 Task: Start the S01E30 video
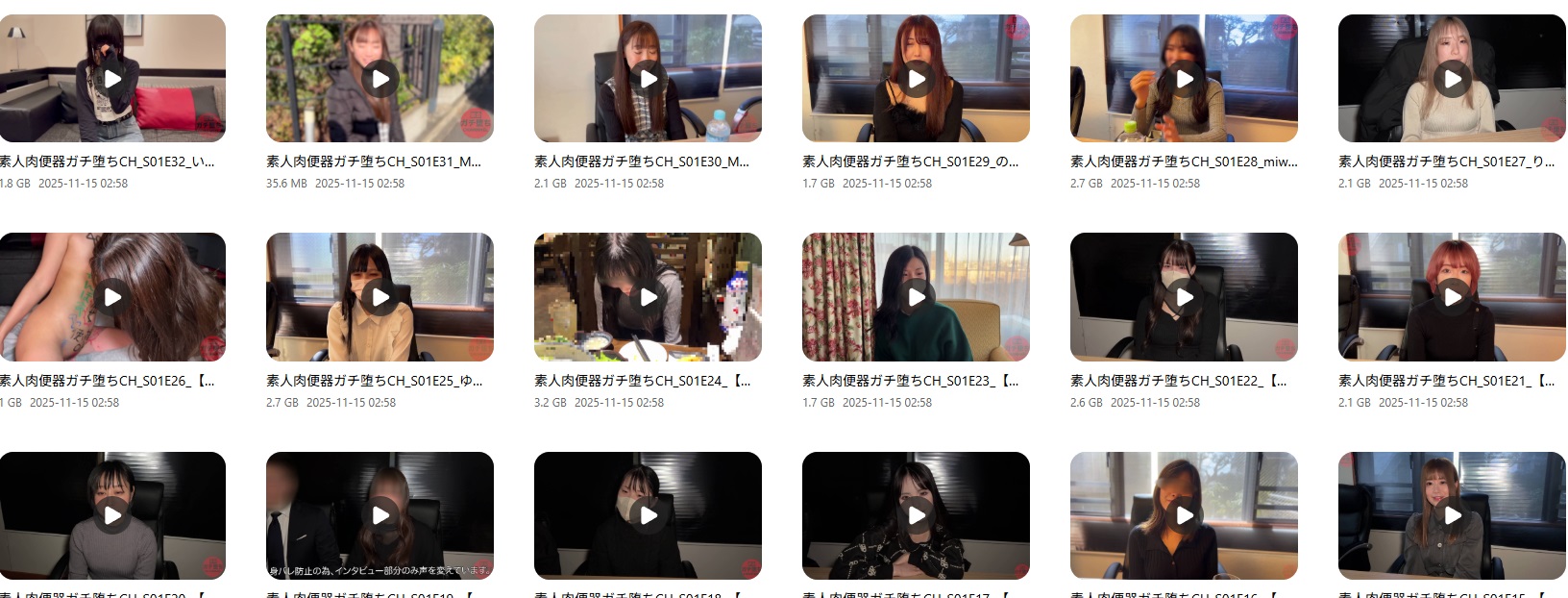click(649, 79)
